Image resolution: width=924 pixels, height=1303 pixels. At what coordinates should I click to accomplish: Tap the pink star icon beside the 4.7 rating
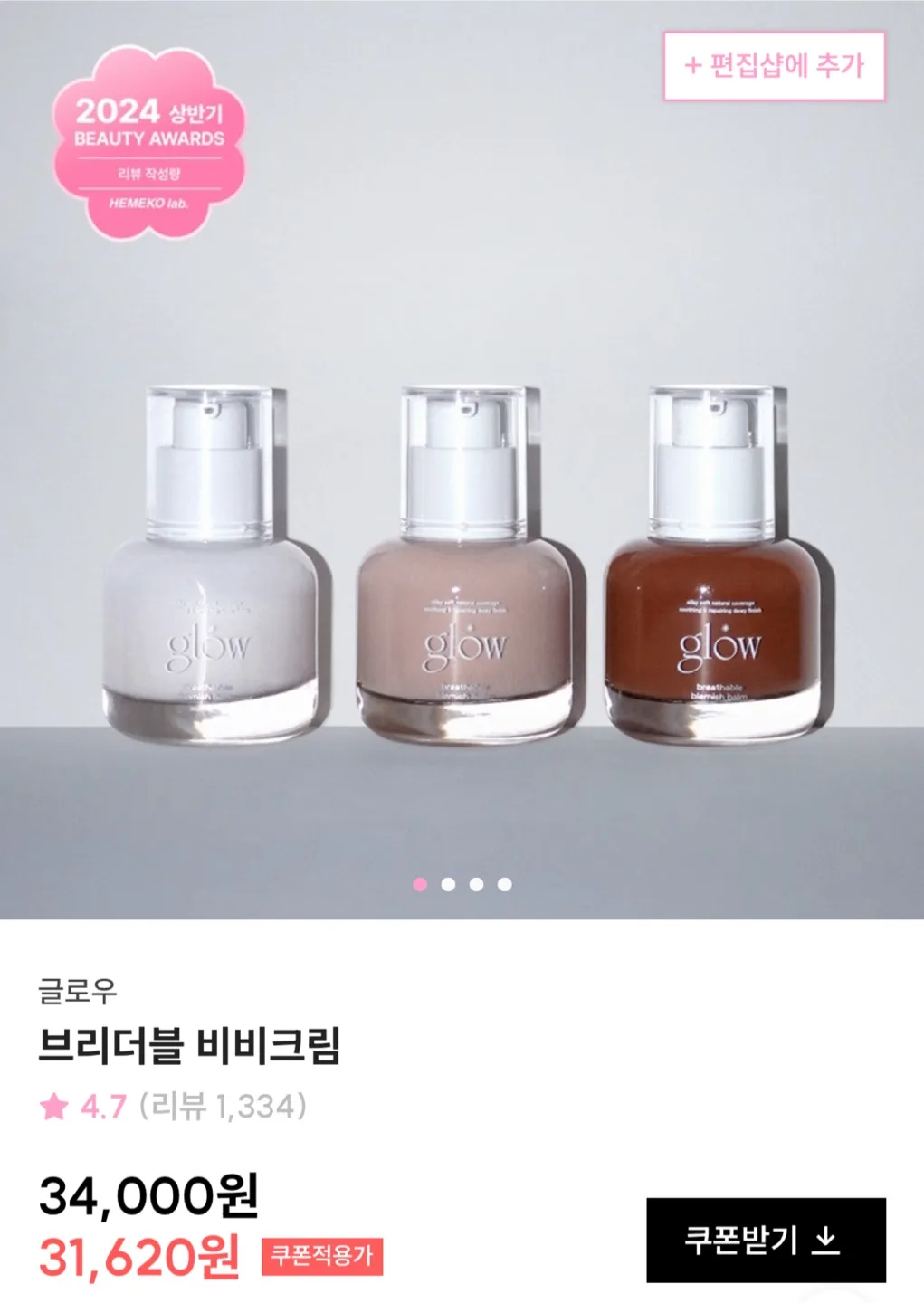point(55,1105)
